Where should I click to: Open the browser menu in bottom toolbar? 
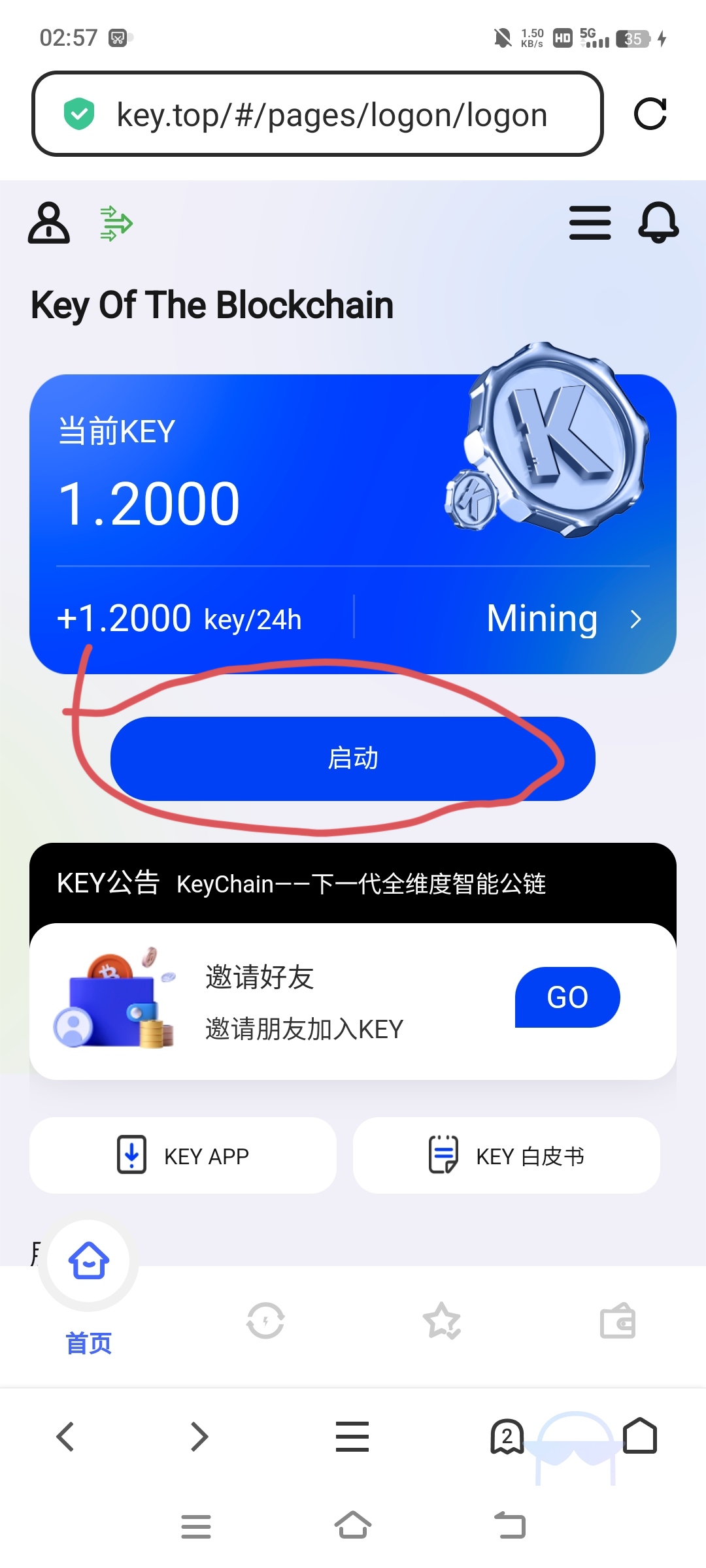(x=352, y=1437)
